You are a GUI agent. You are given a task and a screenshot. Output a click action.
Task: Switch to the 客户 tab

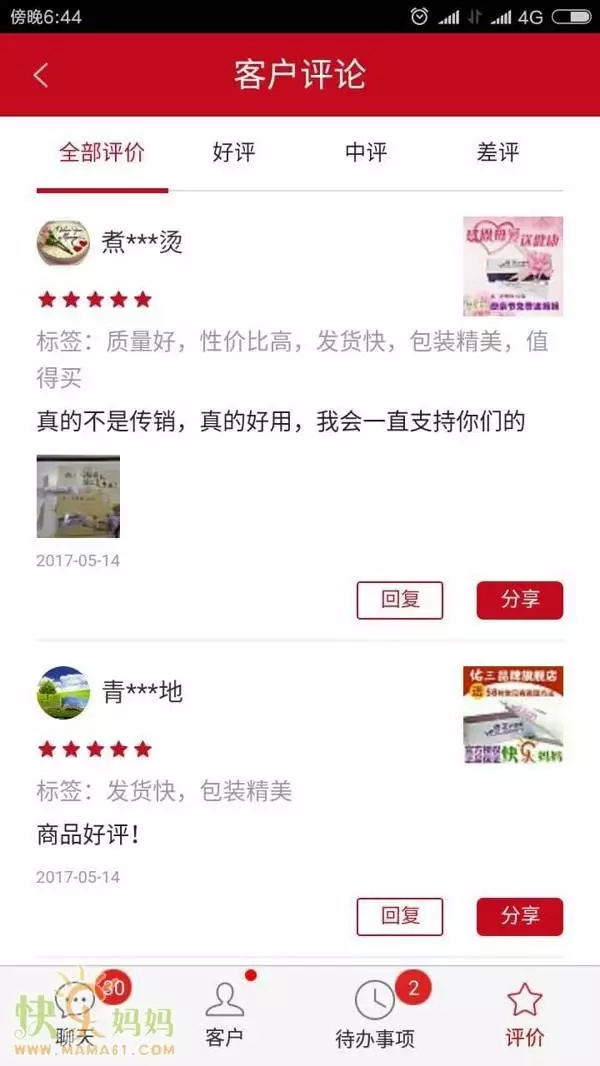coord(224,1012)
